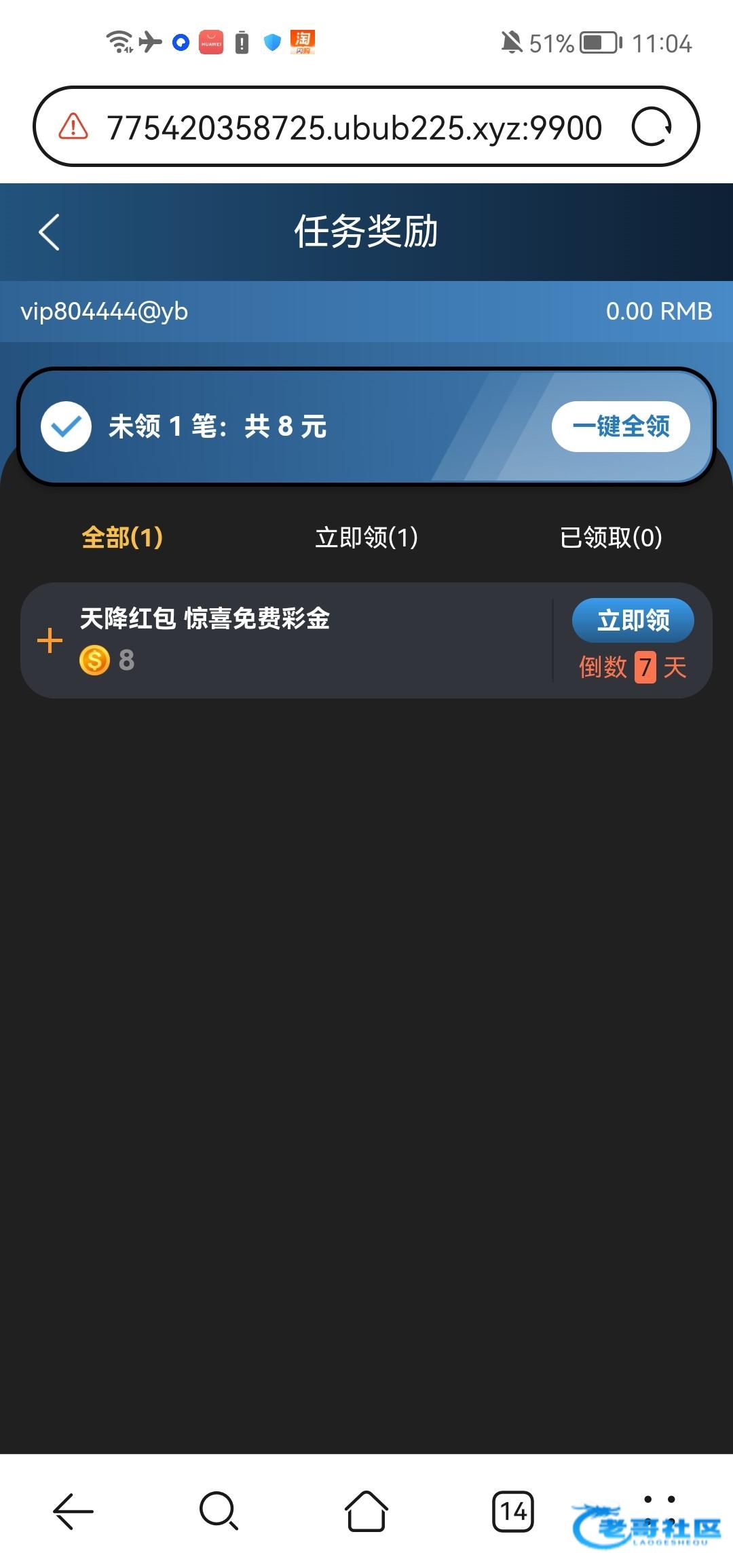Image resolution: width=733 pixels, height=1568 pixels.
Task: View the 14 open browser tabs
Action: 513,1511
